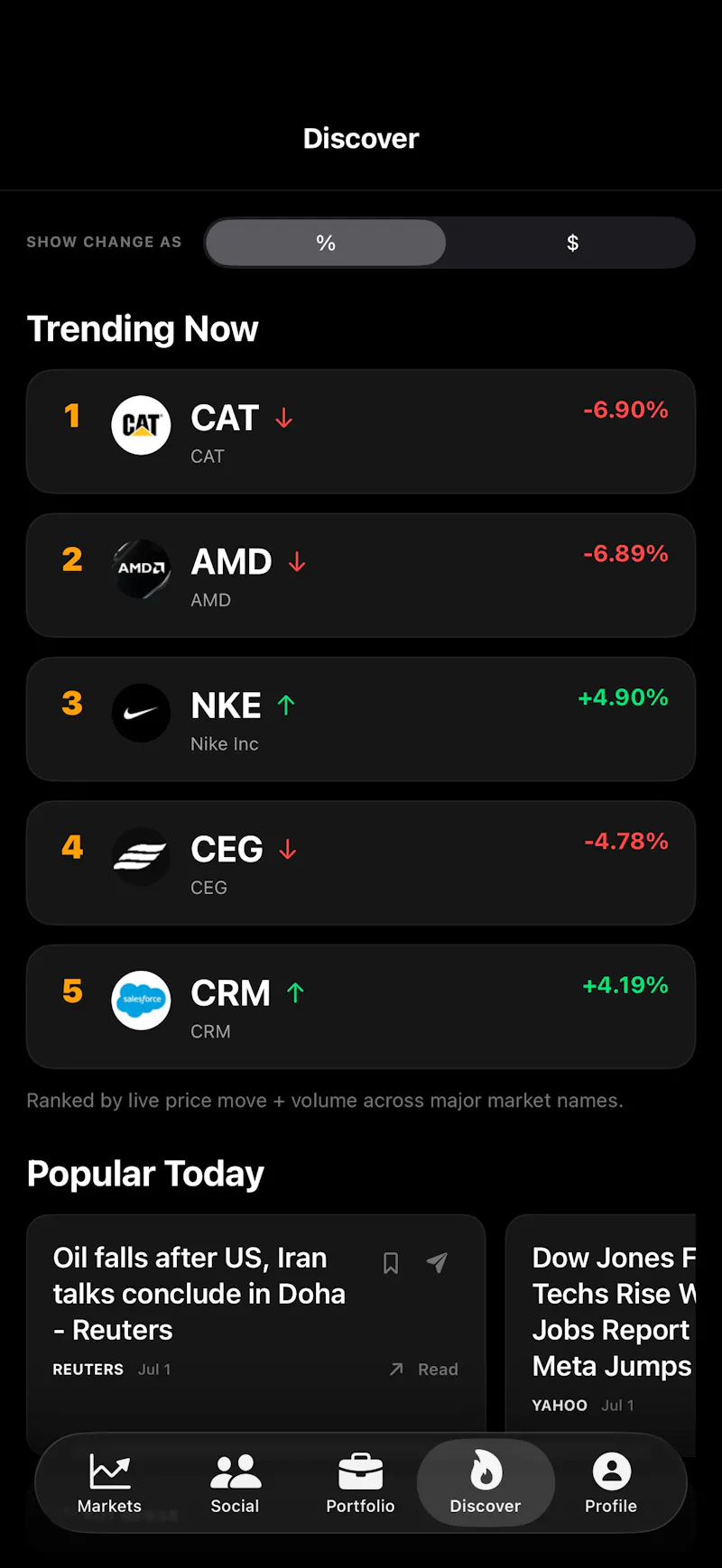Open the Profile tab
Viewport: 722px width, 1568px height.
click(x=611, y=1482)
